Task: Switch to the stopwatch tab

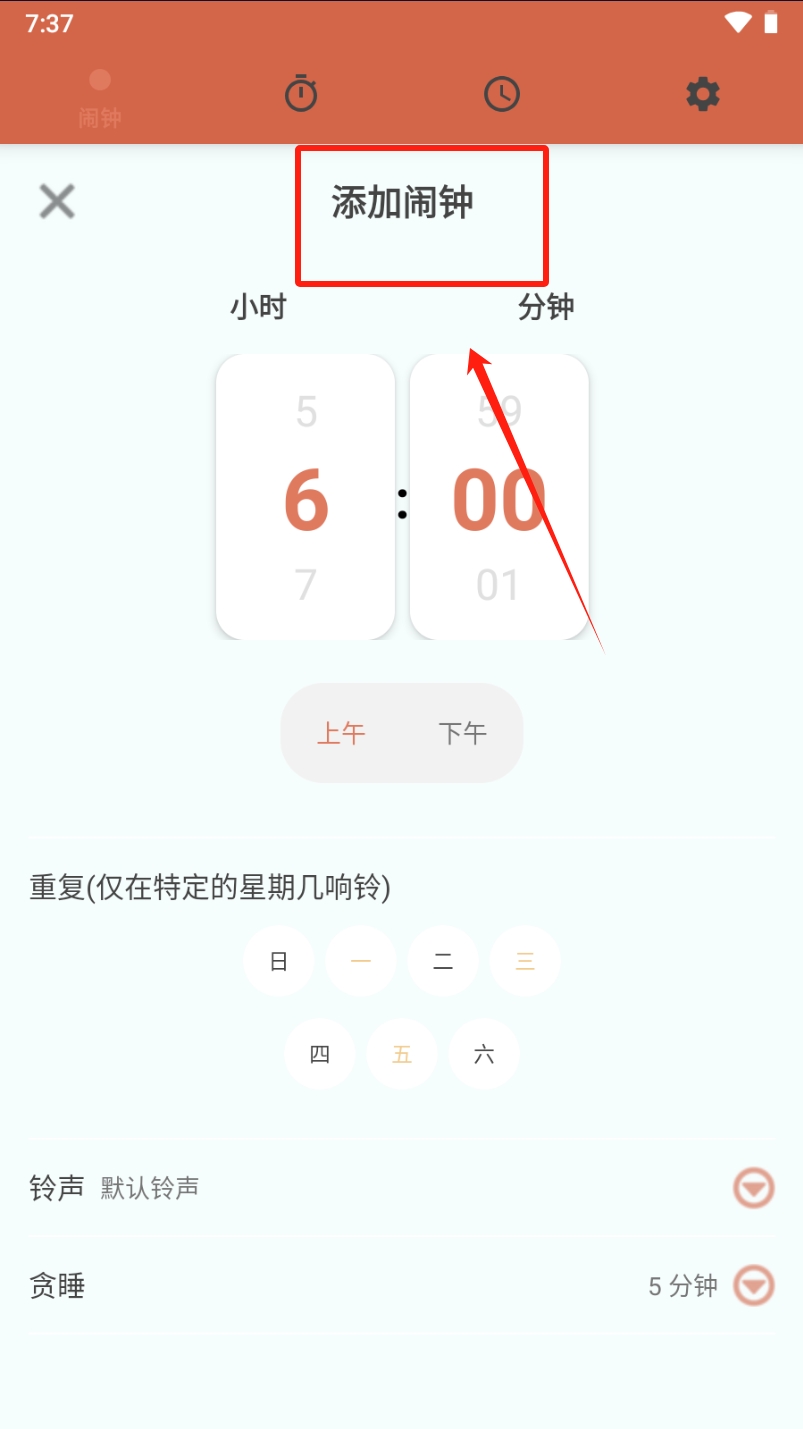Action: 301,94
